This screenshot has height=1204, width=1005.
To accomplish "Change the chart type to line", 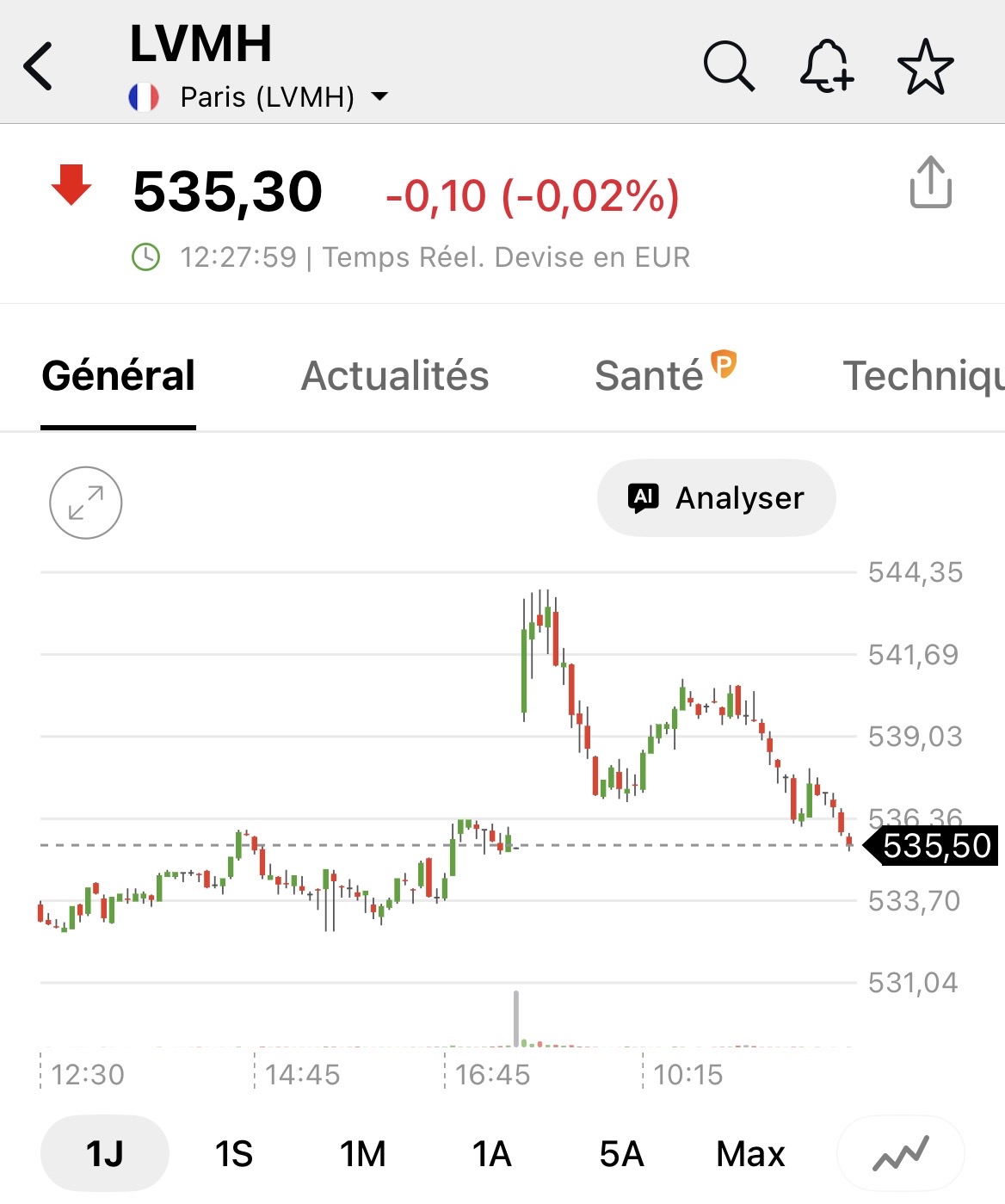I will [901, 1153].
